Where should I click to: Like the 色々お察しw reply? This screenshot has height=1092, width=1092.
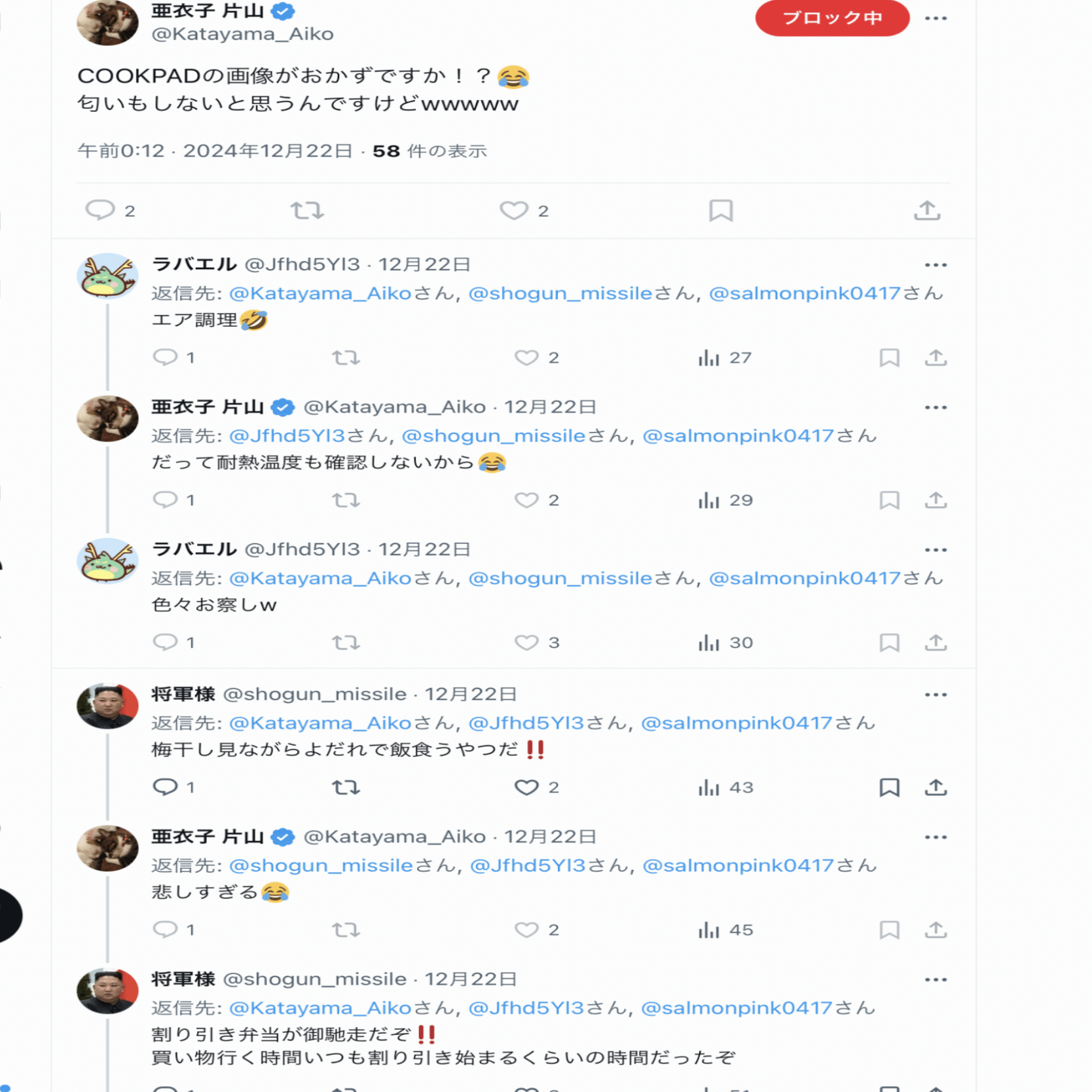coord(526,642)
